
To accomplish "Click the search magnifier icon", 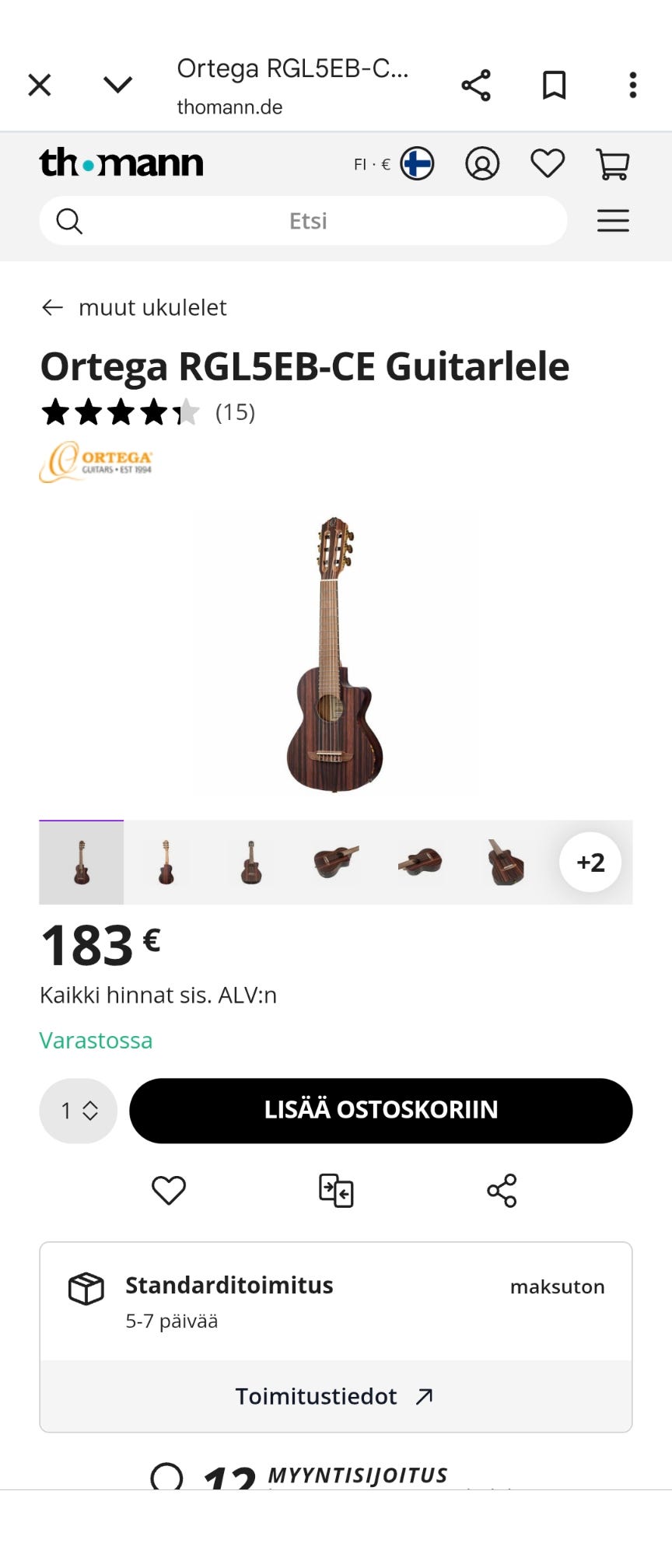I will tap(69, 220).
